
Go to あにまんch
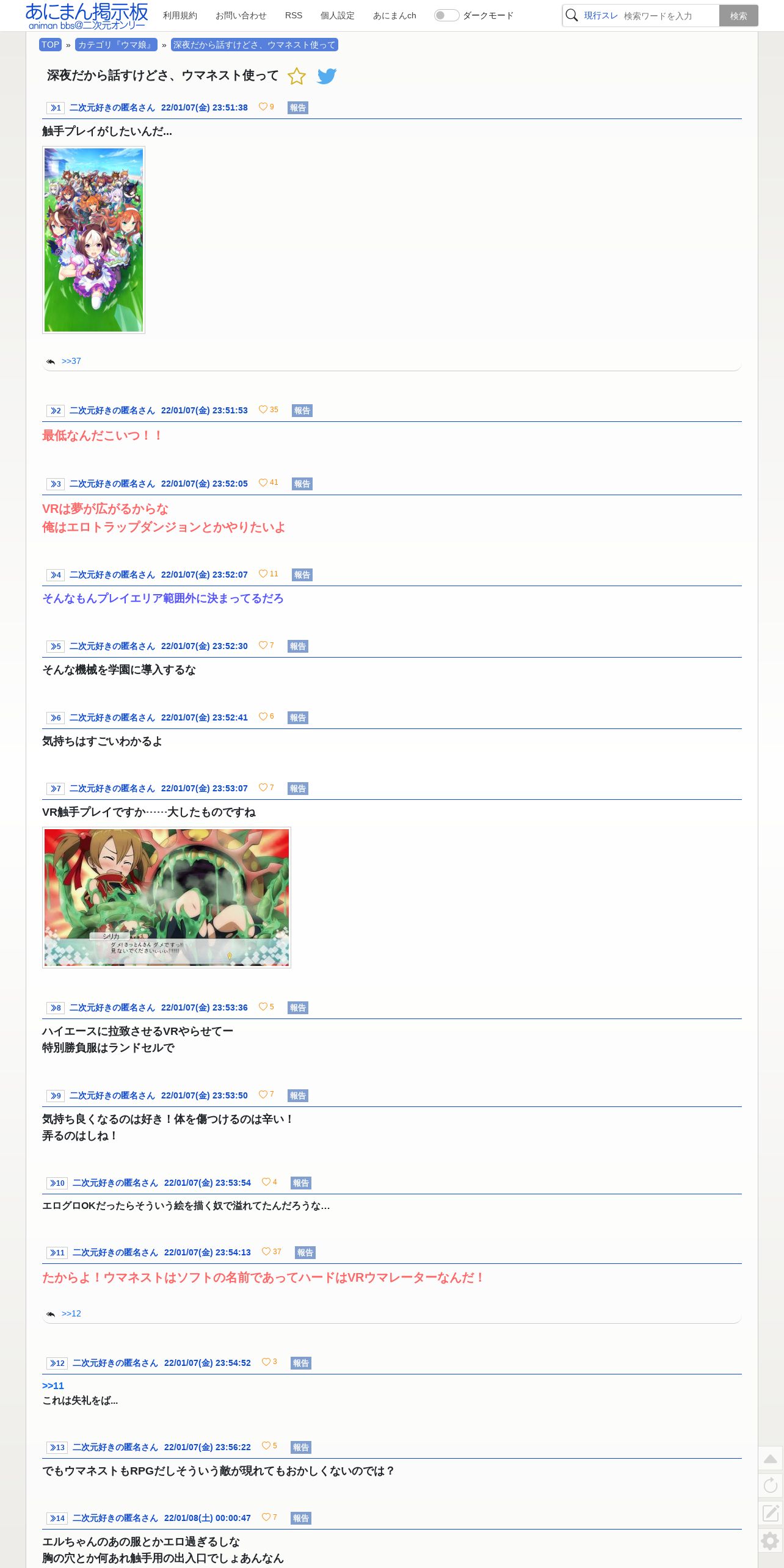[394, 15]
